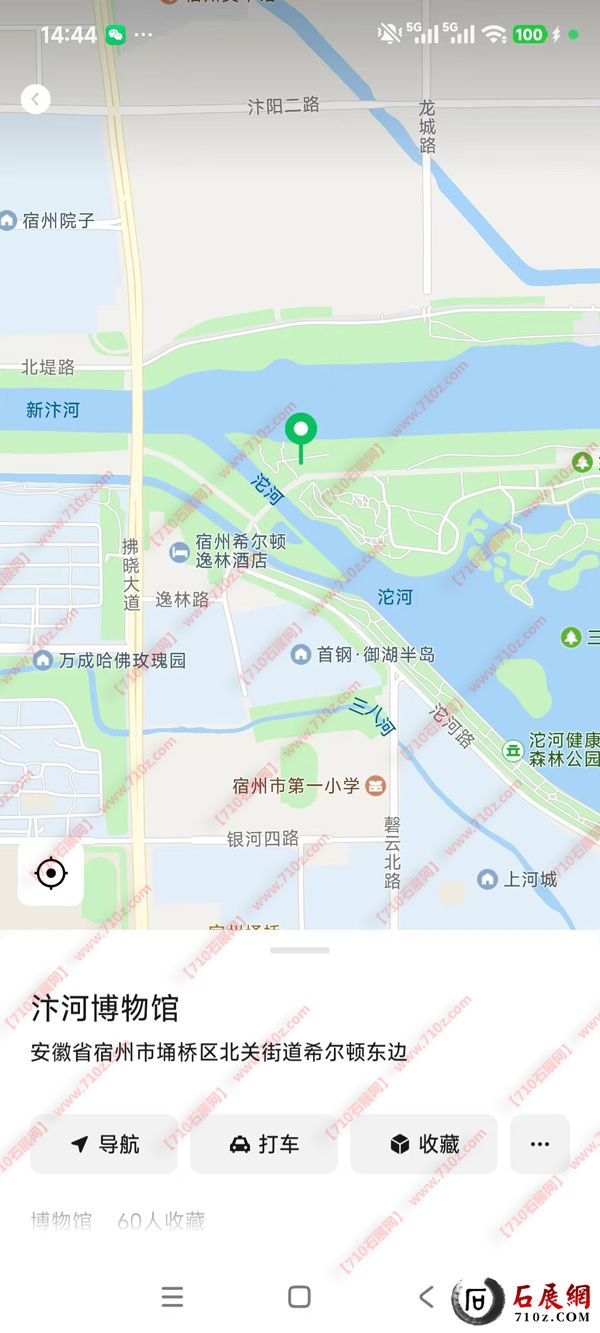Select 宿州院子 map marker
Viewport: 600px width, 1333px height.
[9, 220]
